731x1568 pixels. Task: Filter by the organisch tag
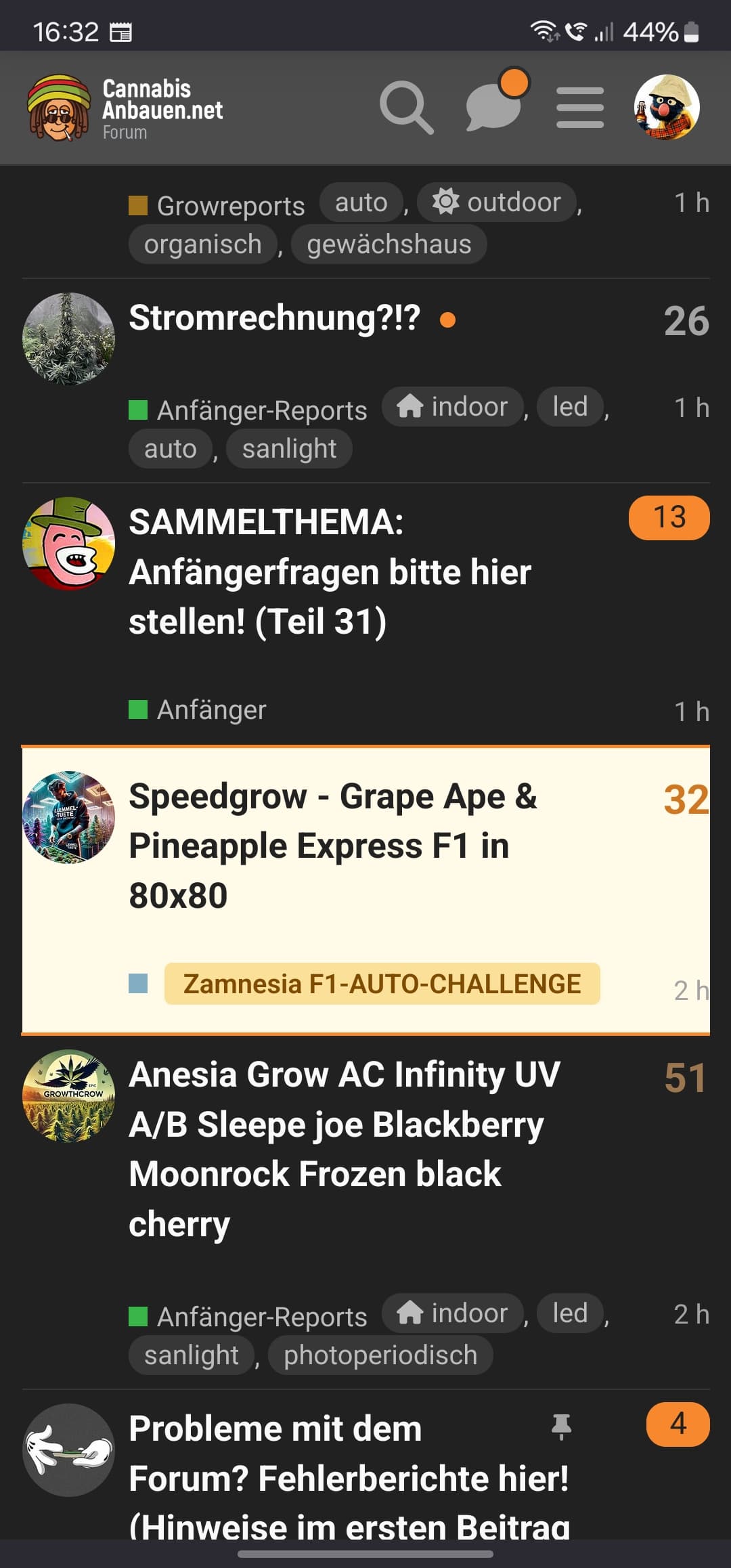tap(202, 244)
